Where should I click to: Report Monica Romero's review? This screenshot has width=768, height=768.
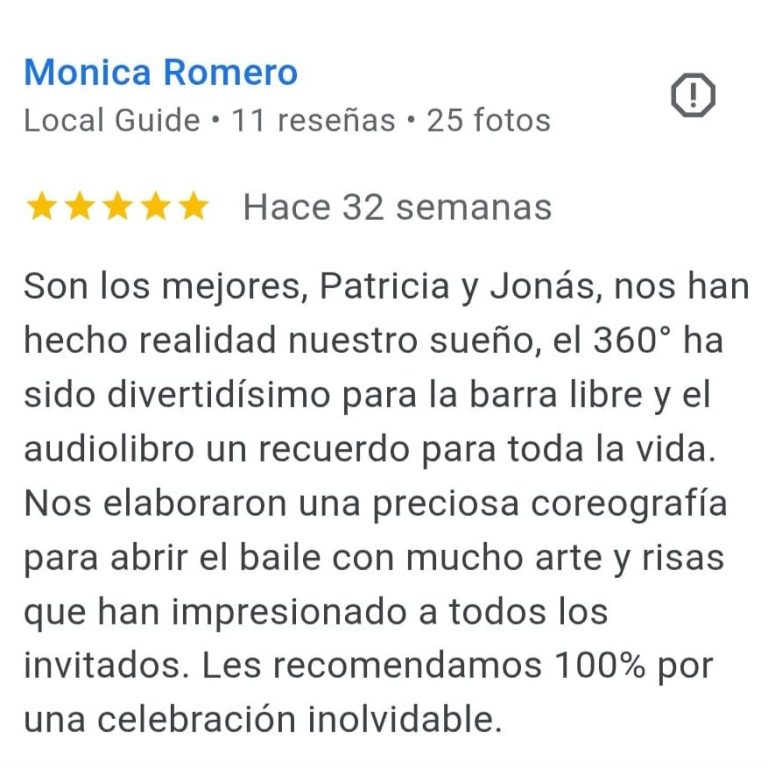692,96
